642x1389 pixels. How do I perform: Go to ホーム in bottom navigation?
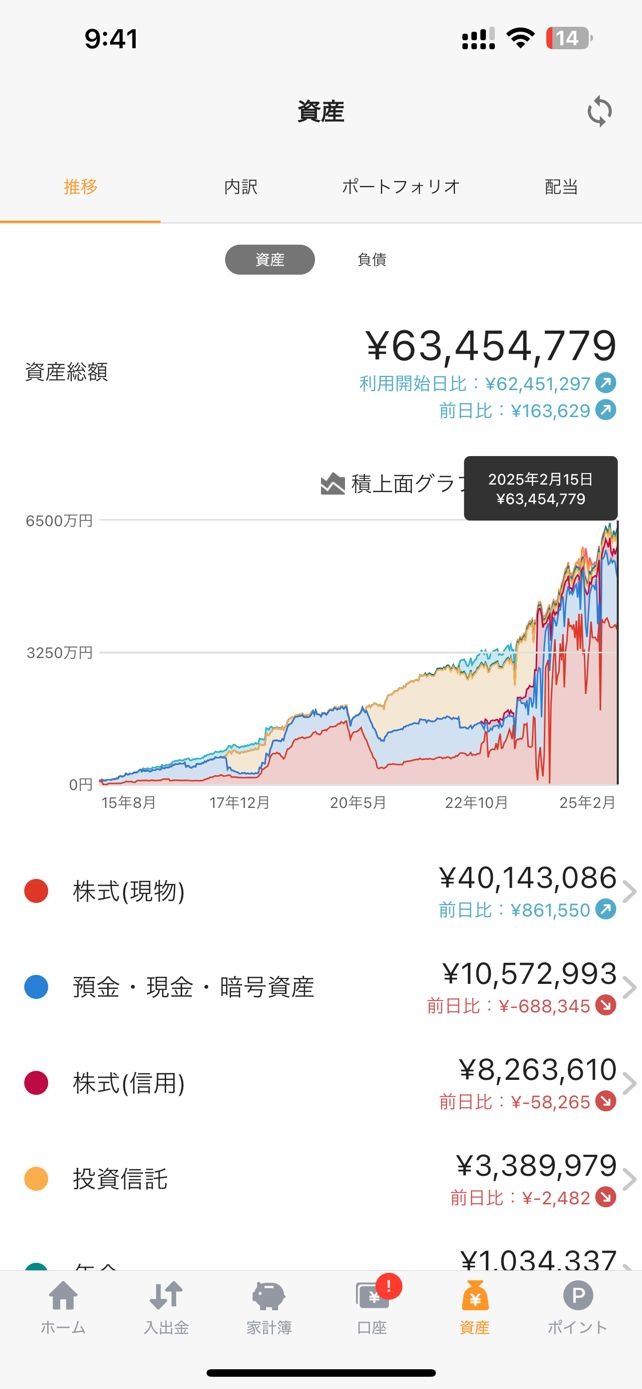63,1308
